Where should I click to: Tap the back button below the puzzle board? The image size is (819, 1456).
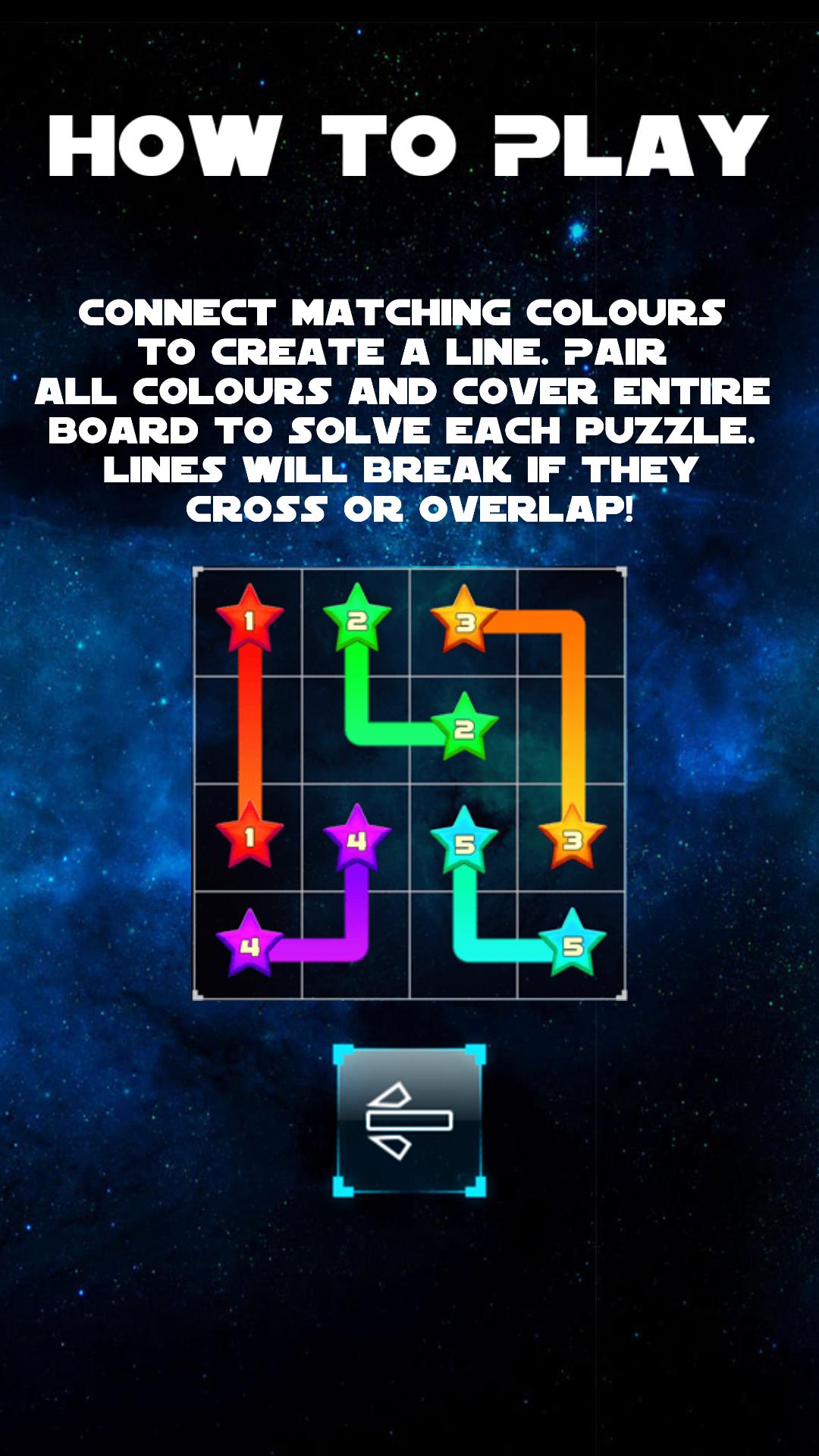pyautogui.click(x=409, y=1120)
